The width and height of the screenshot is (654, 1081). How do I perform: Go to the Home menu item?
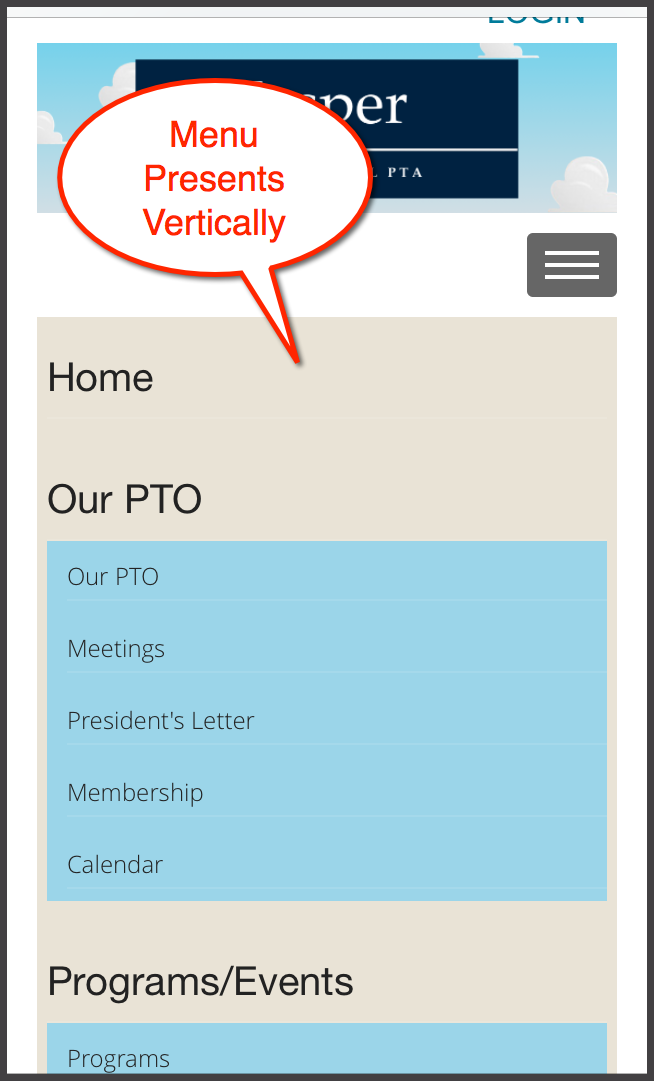pos(101,378)
